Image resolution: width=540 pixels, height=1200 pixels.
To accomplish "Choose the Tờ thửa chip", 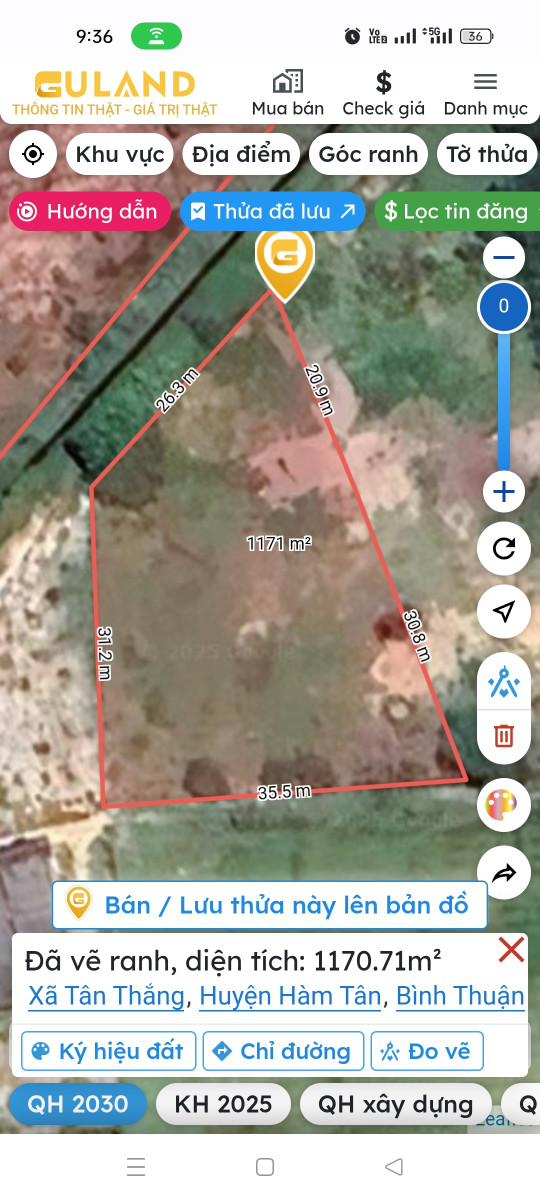I will point(487,155).
